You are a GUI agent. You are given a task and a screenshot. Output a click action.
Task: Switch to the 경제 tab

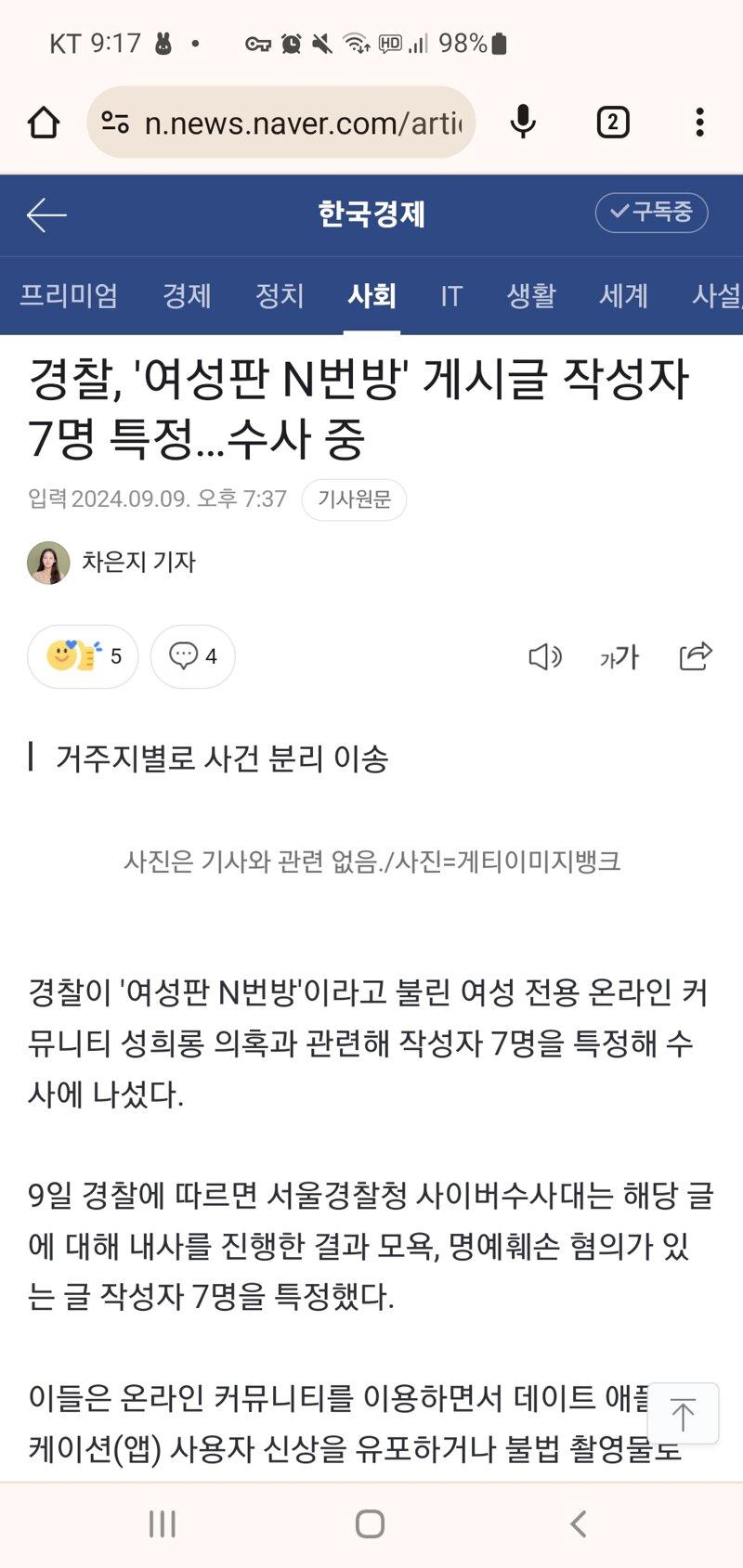[187, 296]
